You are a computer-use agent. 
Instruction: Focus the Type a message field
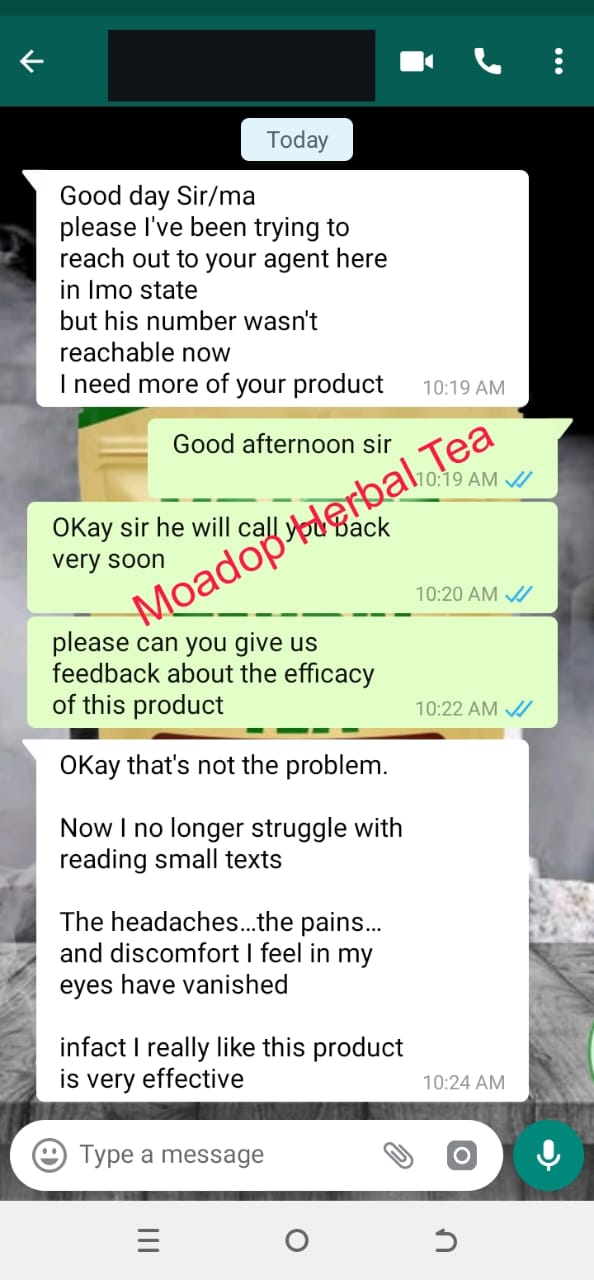[x=225, y=1155]
